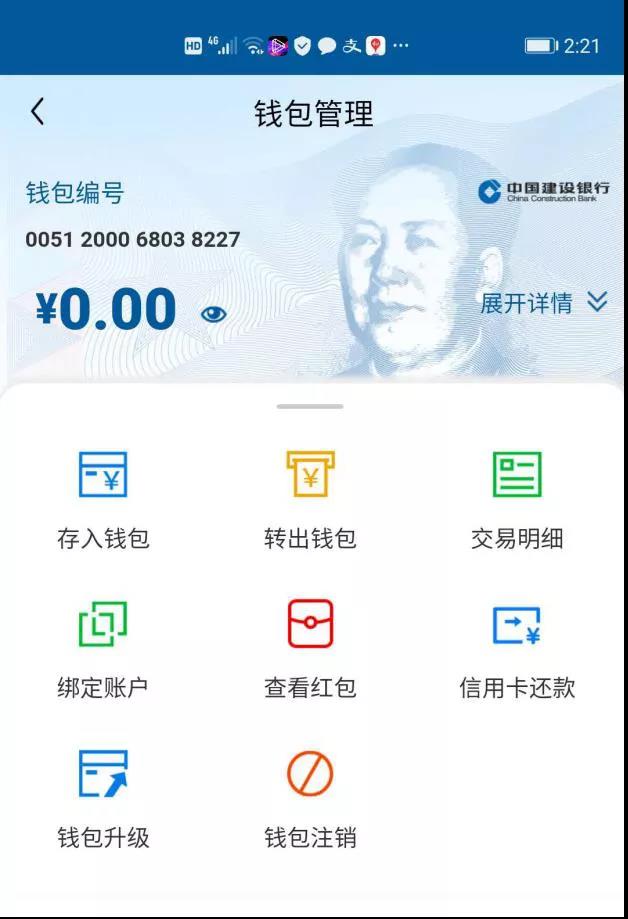
Task: Select 钱包注销 to cancel the wallet
Action: [310, 797]
